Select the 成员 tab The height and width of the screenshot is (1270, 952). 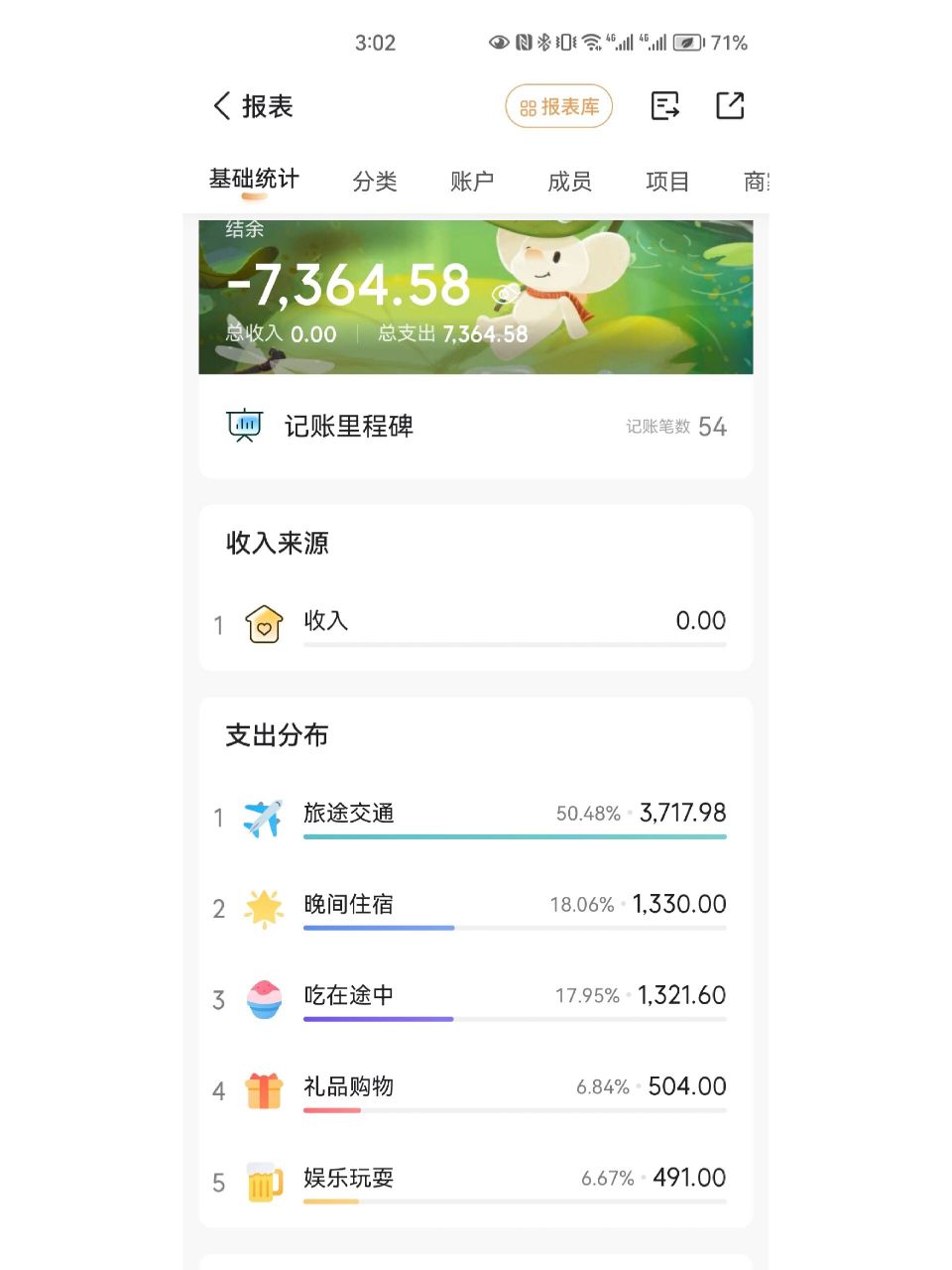(x=569, y=181)
